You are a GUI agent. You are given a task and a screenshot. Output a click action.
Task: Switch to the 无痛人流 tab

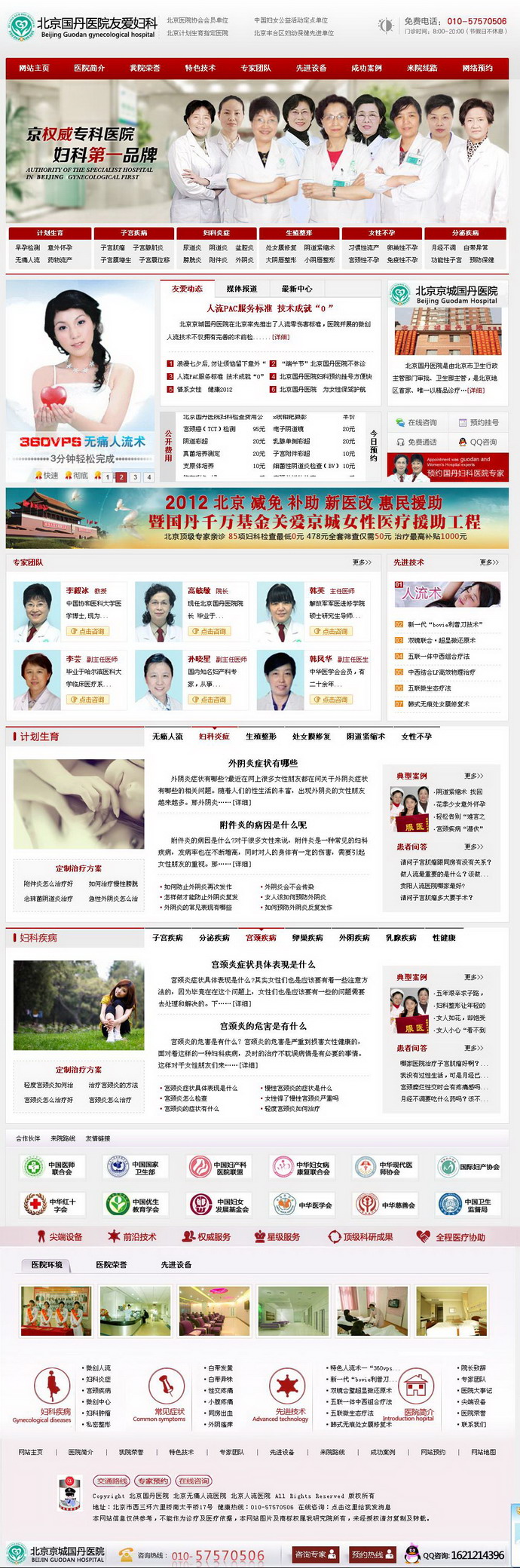coord(167,737)
